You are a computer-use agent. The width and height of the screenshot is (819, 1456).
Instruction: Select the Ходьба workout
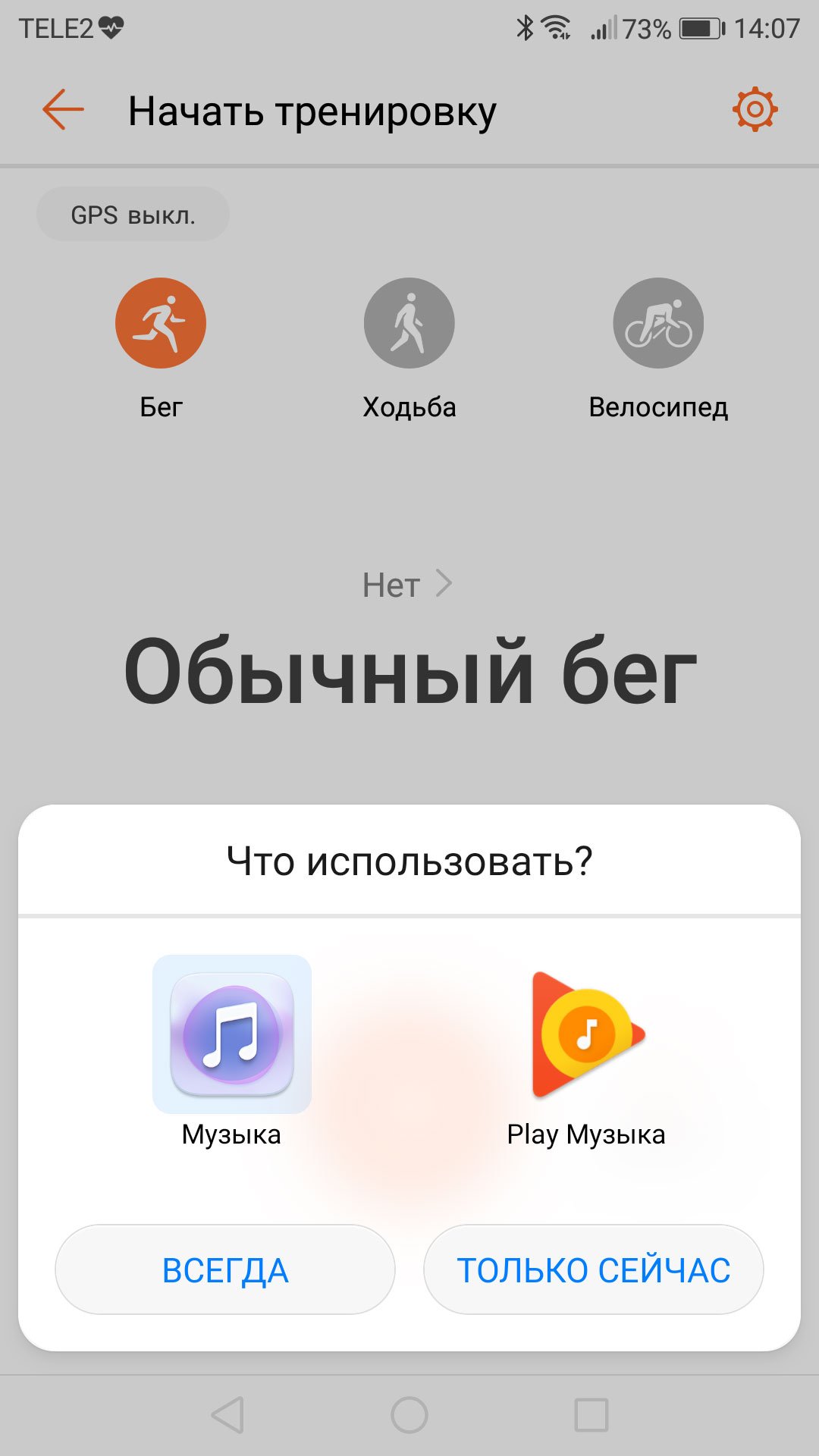(409, 349)
